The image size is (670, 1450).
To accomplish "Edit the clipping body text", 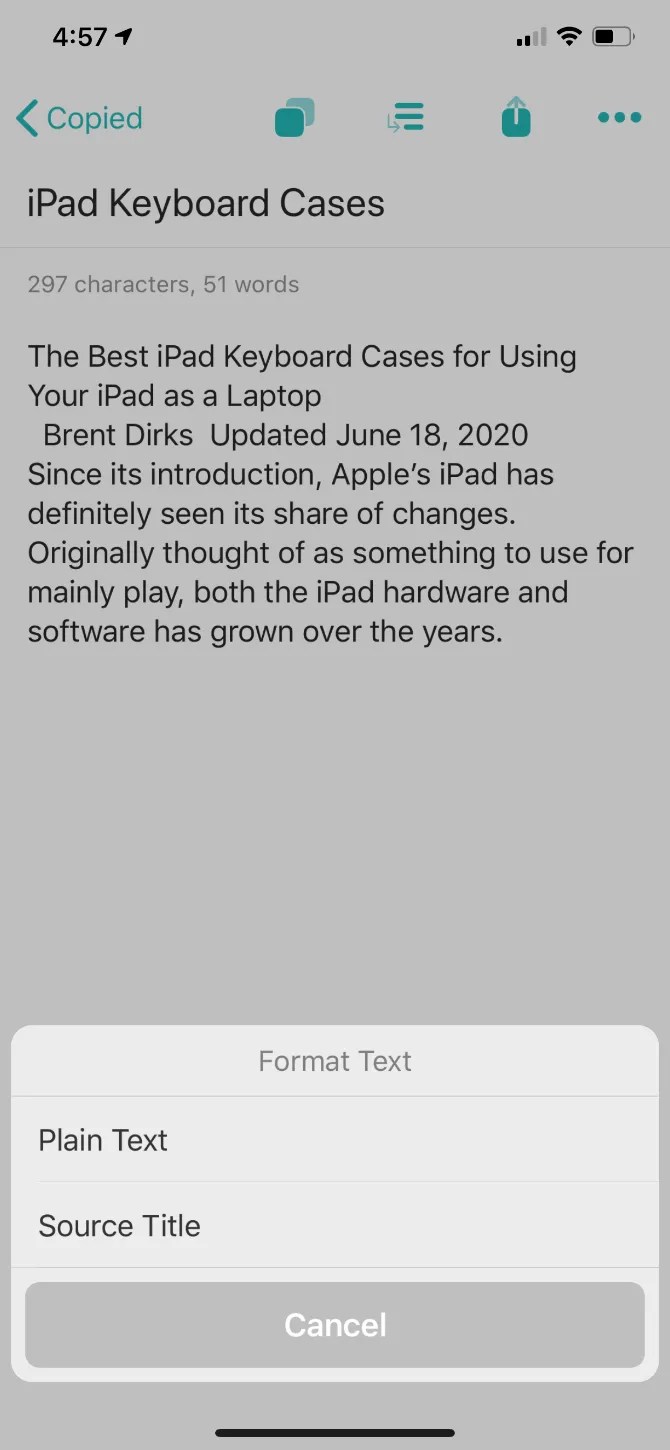I will tap(330, 494).
